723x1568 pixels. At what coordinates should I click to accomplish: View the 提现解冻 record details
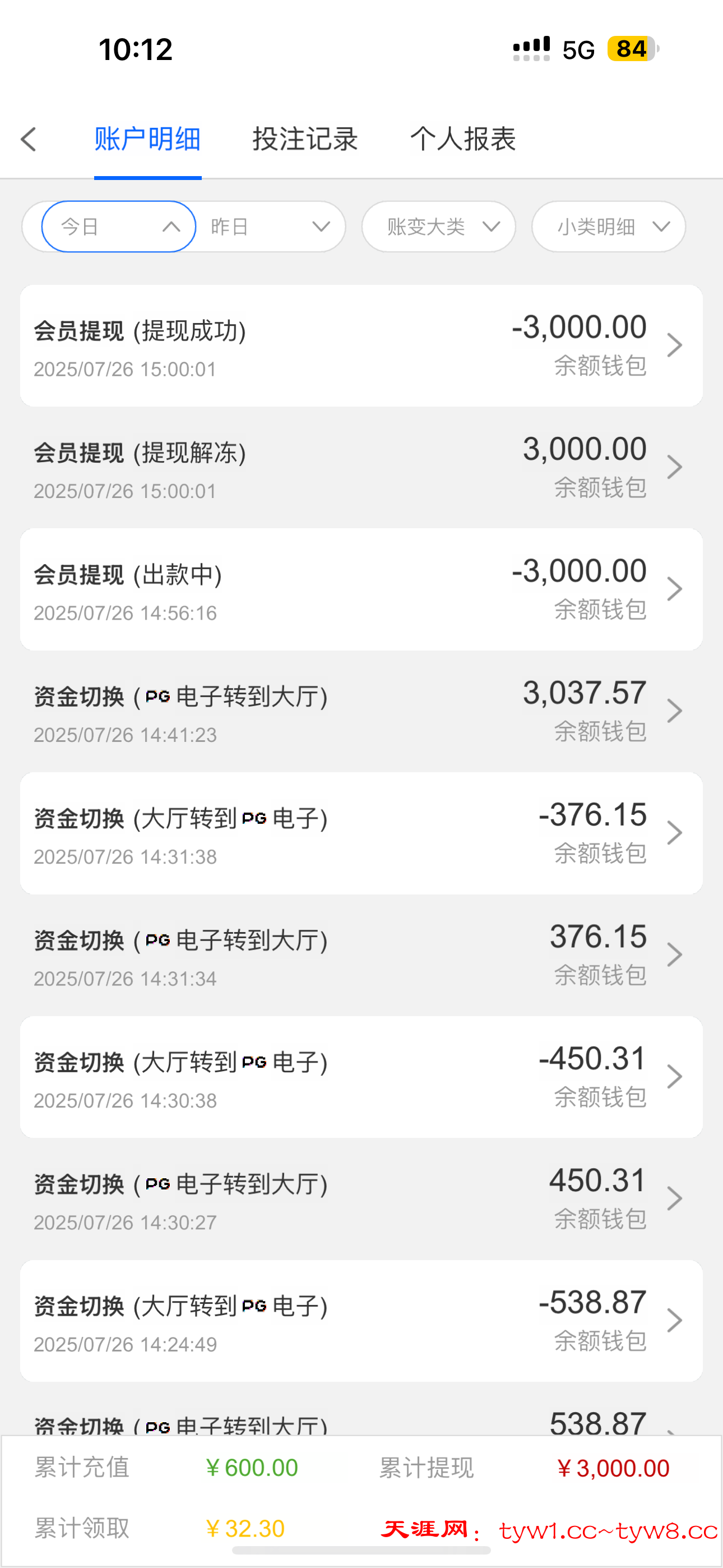[361, 468]
